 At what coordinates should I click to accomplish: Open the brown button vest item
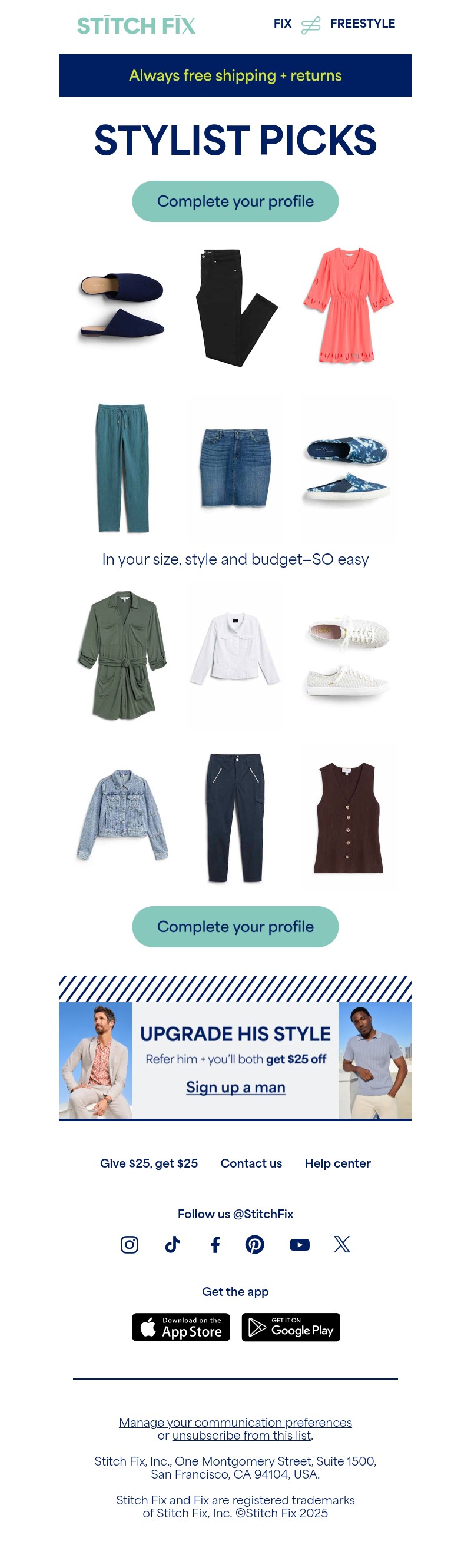point(348,817)
